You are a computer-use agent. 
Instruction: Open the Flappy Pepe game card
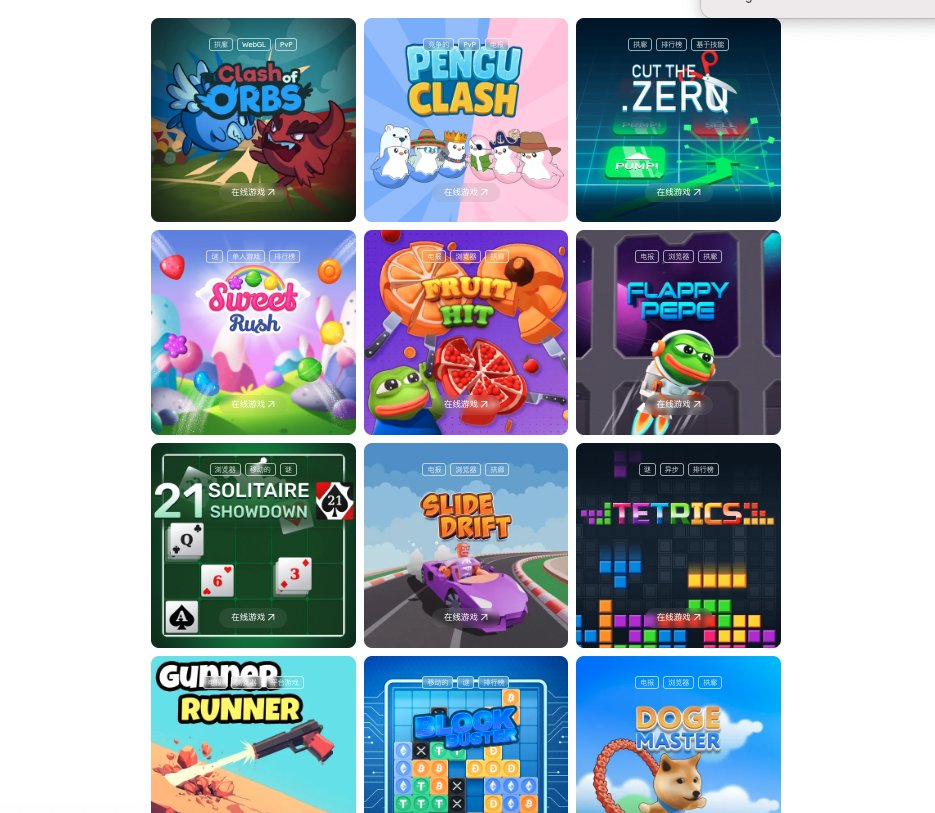point(678,332)
